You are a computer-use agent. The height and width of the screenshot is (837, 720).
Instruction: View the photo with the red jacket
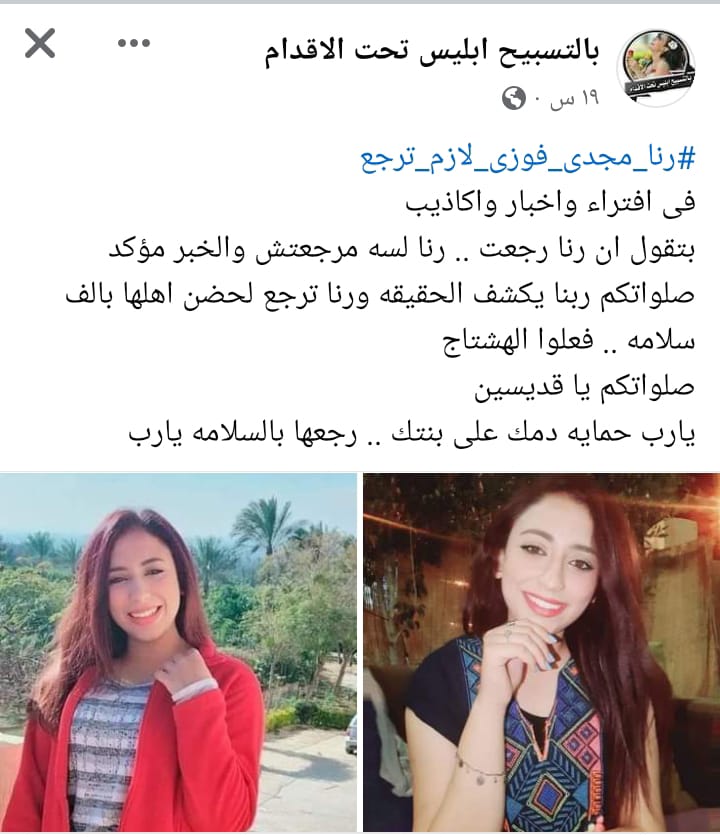(178, 653)
